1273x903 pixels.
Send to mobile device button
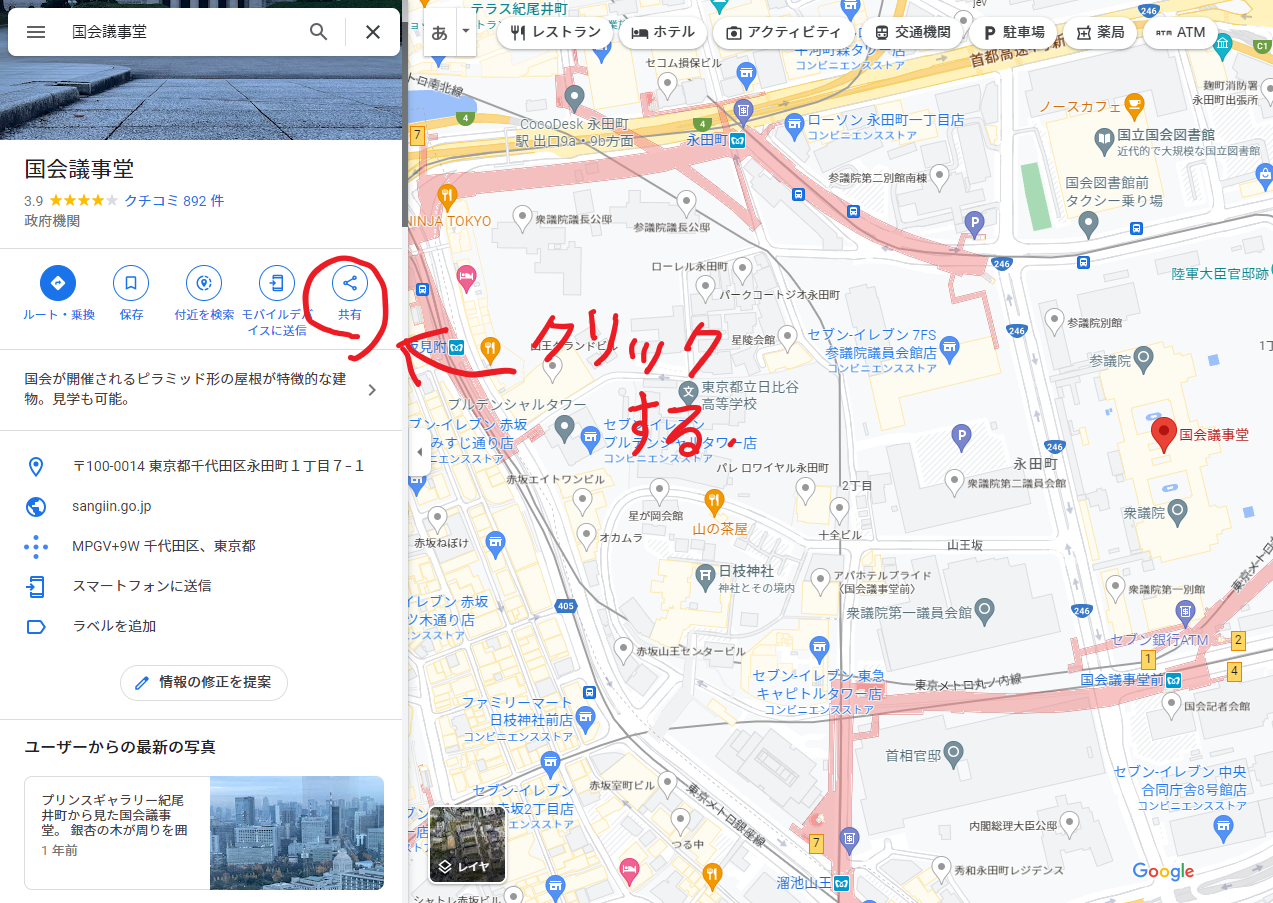point(277,283)
